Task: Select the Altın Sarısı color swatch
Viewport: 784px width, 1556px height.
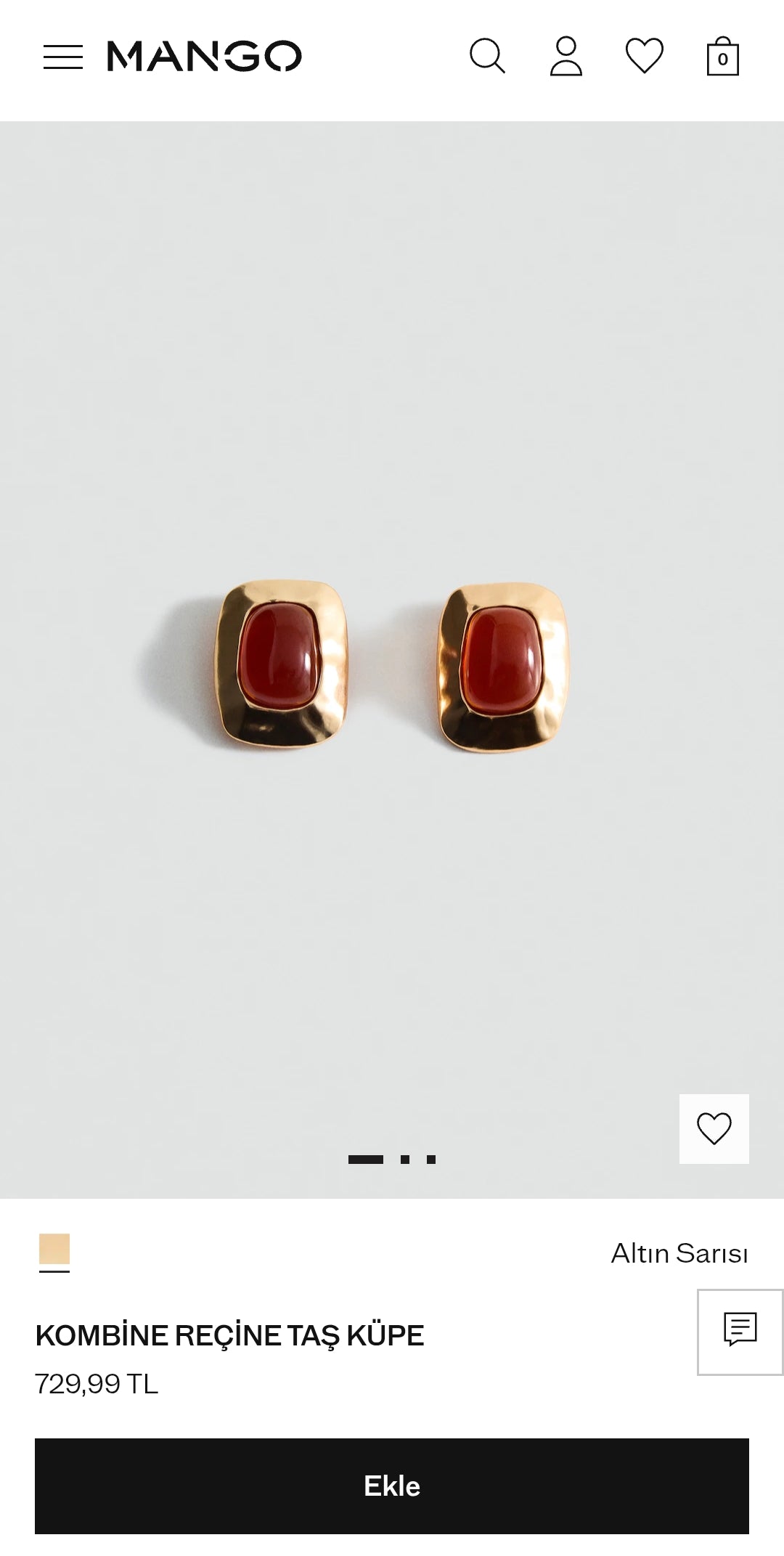Action: 54,1249
